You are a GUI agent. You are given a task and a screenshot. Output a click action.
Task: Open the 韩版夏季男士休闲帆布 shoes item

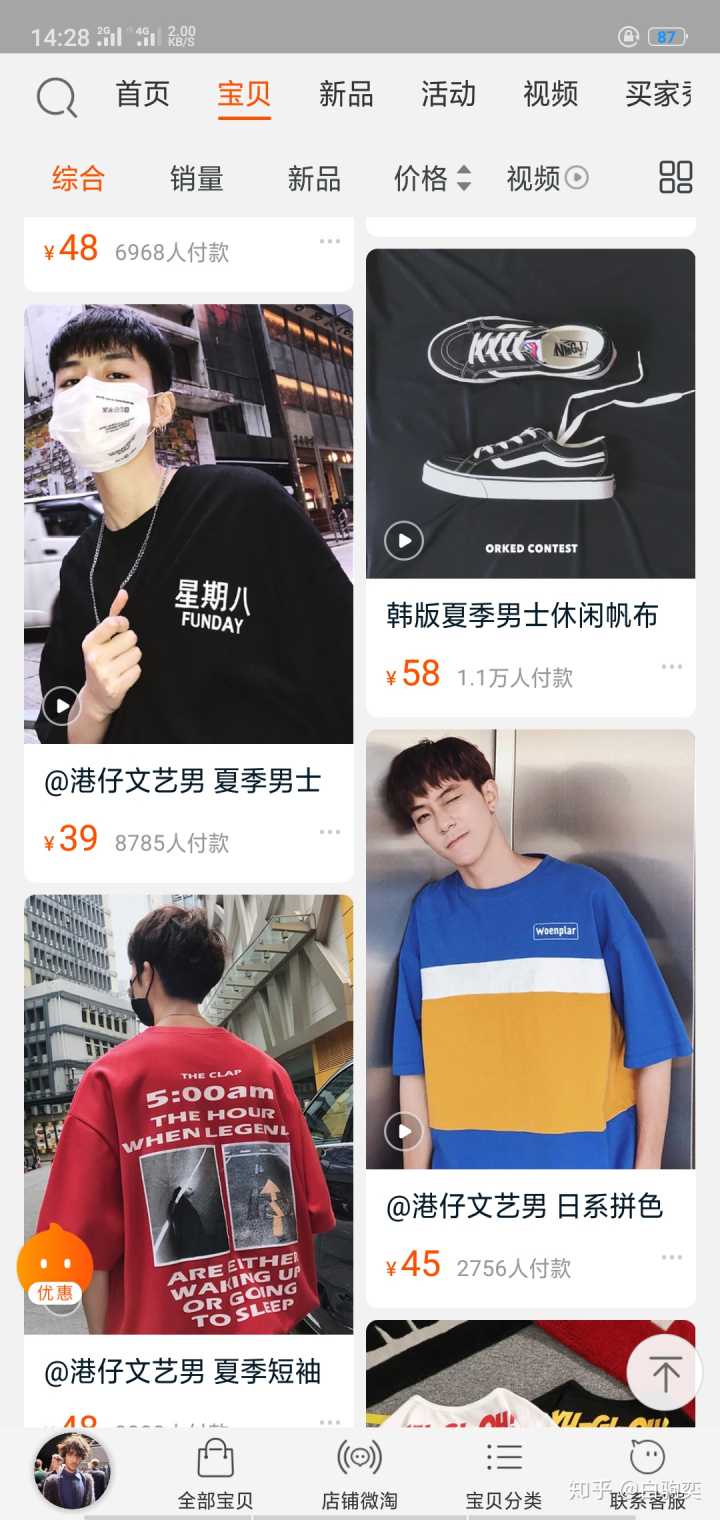530,414
